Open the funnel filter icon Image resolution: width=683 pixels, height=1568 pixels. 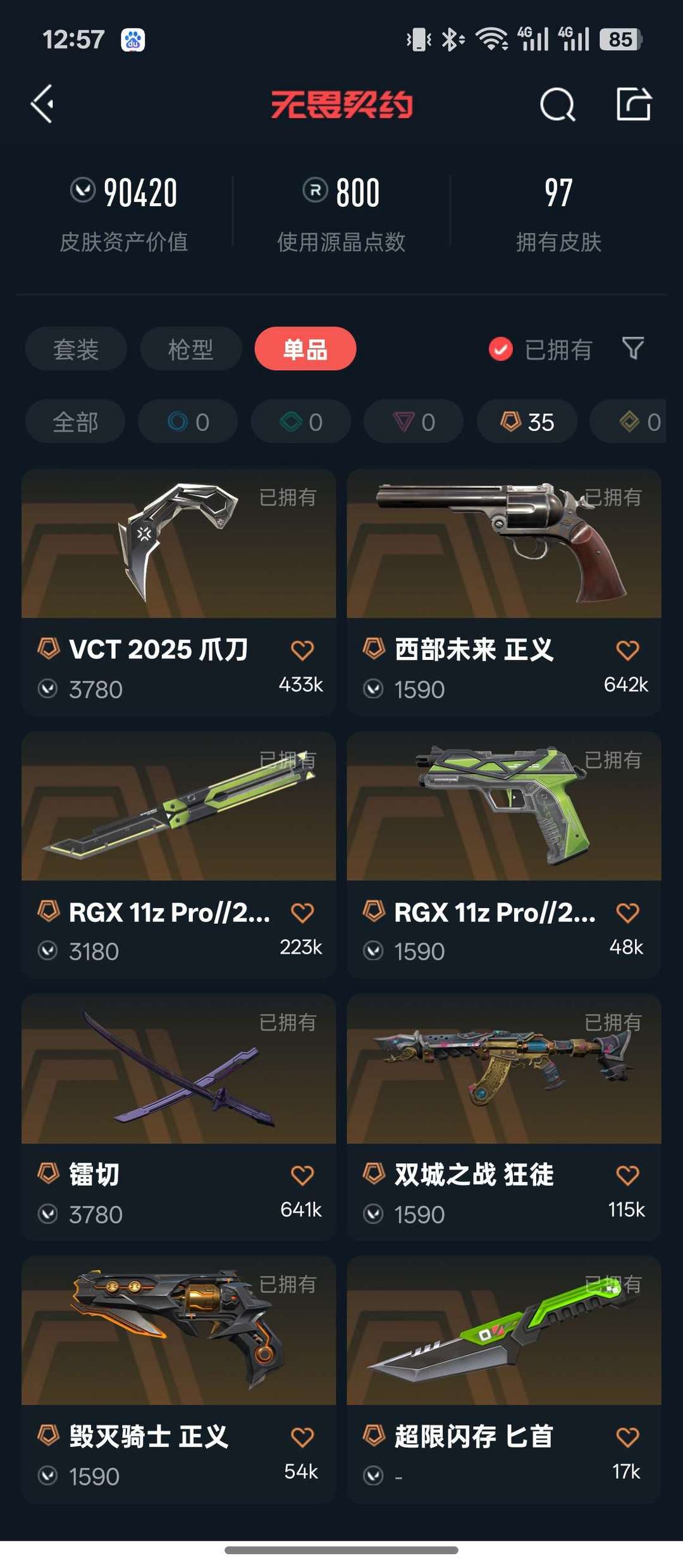633,348
